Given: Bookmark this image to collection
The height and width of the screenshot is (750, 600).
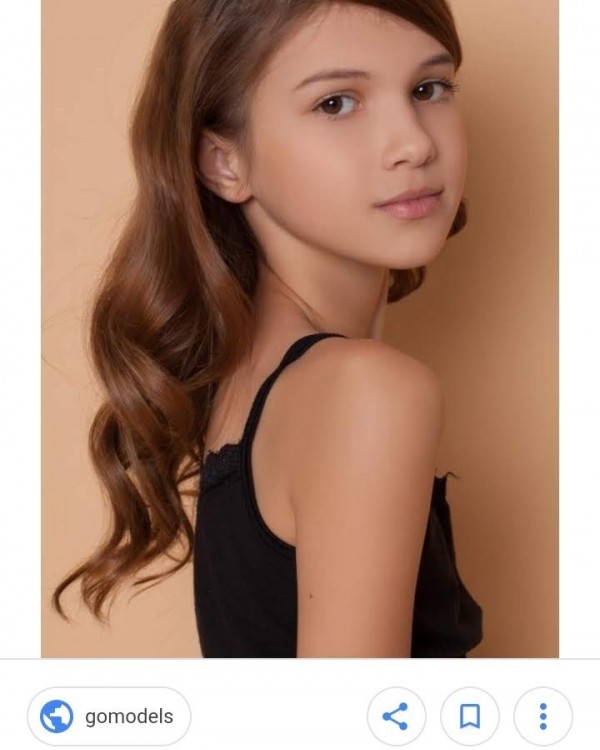Looking at the screenshot, I should [x=470, y=716].
